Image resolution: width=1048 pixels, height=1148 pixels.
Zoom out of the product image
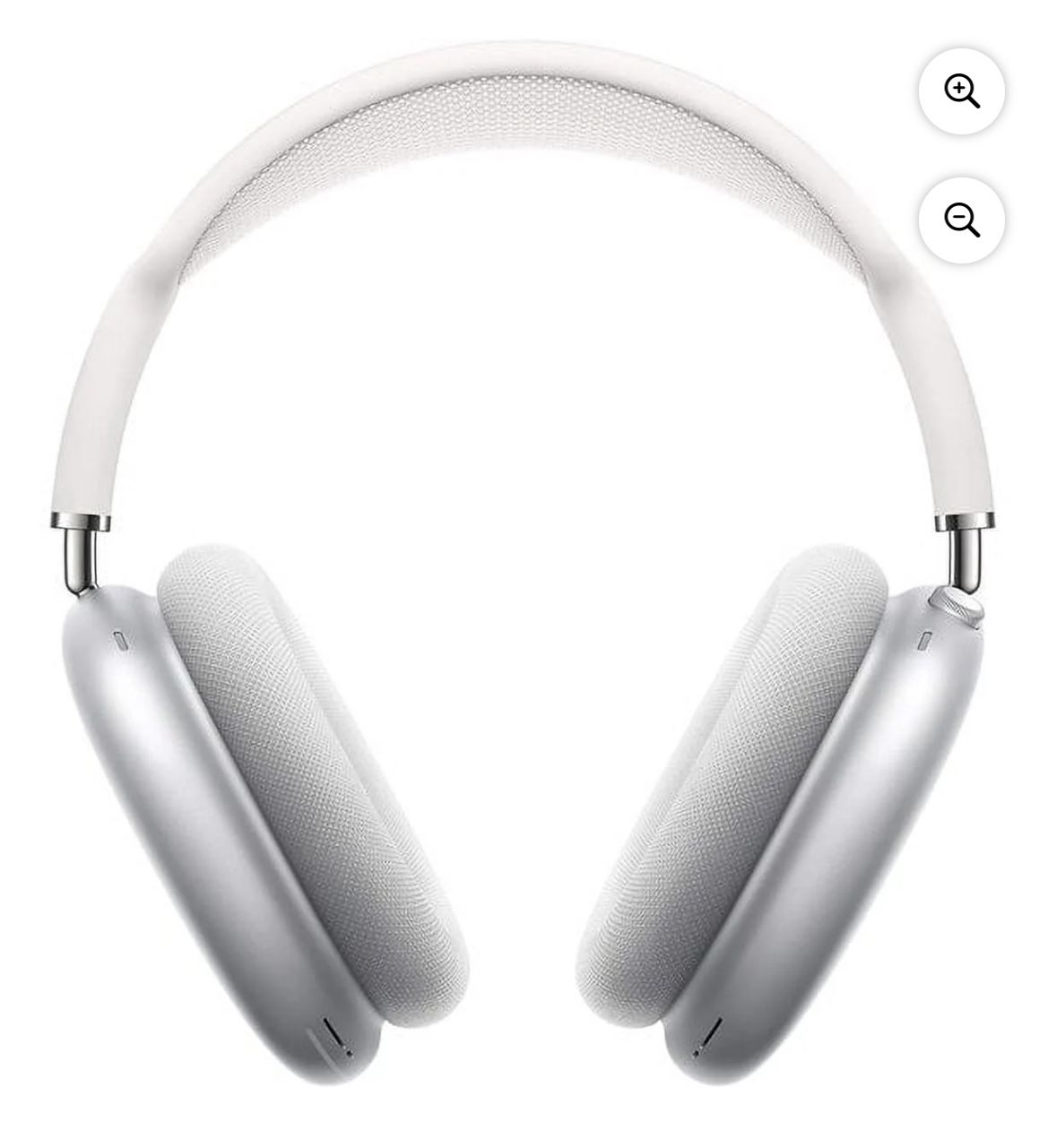[x=961, y=220]
